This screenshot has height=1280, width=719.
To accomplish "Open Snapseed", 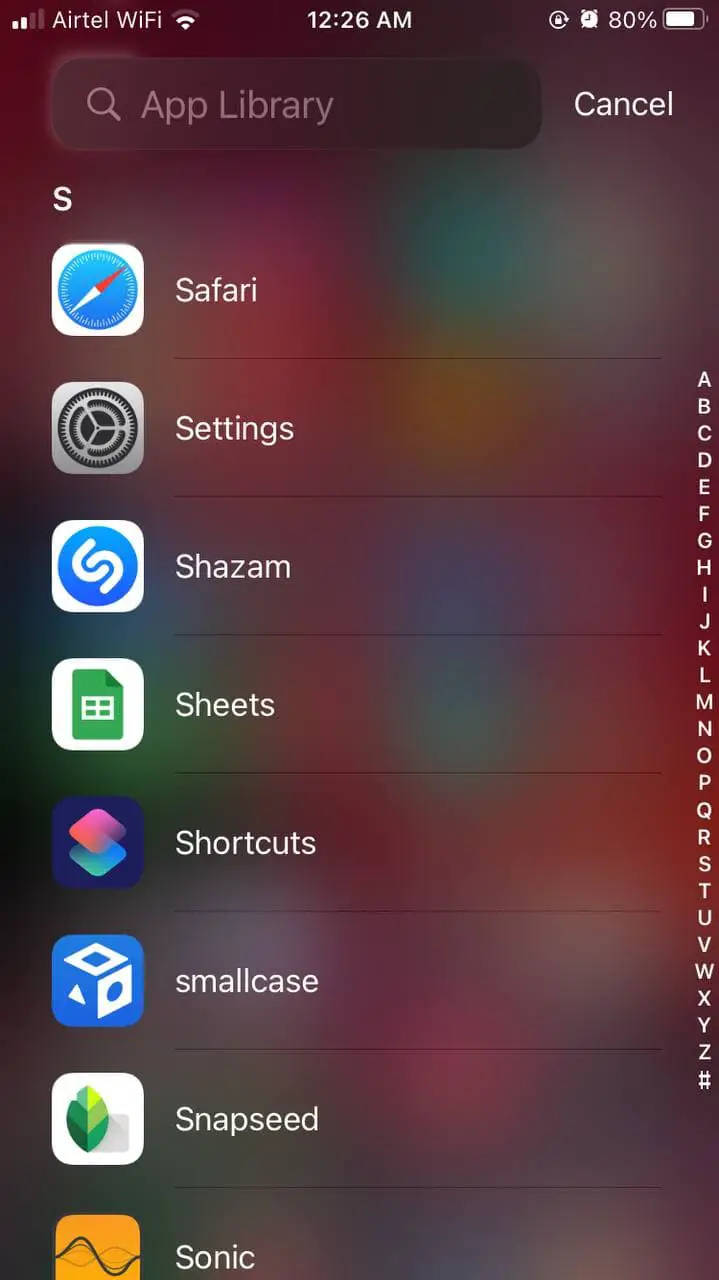I will tap(356, 1118).
